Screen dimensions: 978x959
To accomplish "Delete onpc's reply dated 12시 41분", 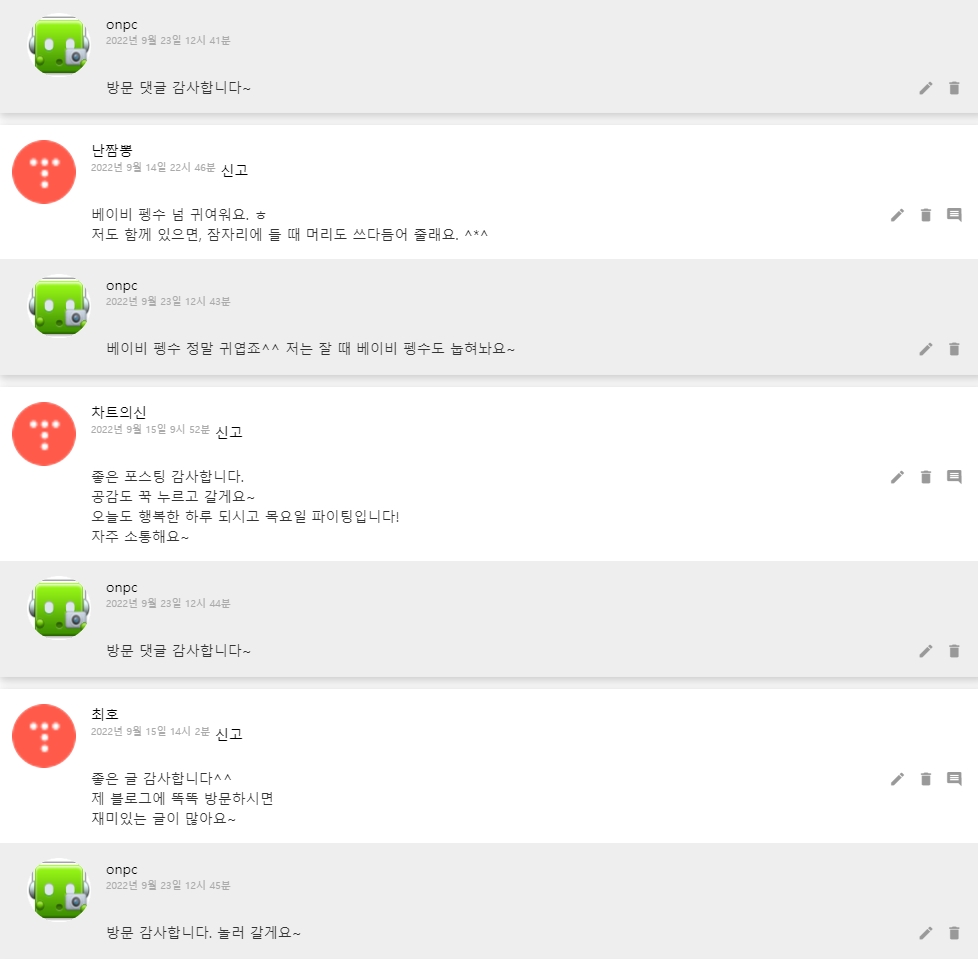I will click(x=954, y=88).
